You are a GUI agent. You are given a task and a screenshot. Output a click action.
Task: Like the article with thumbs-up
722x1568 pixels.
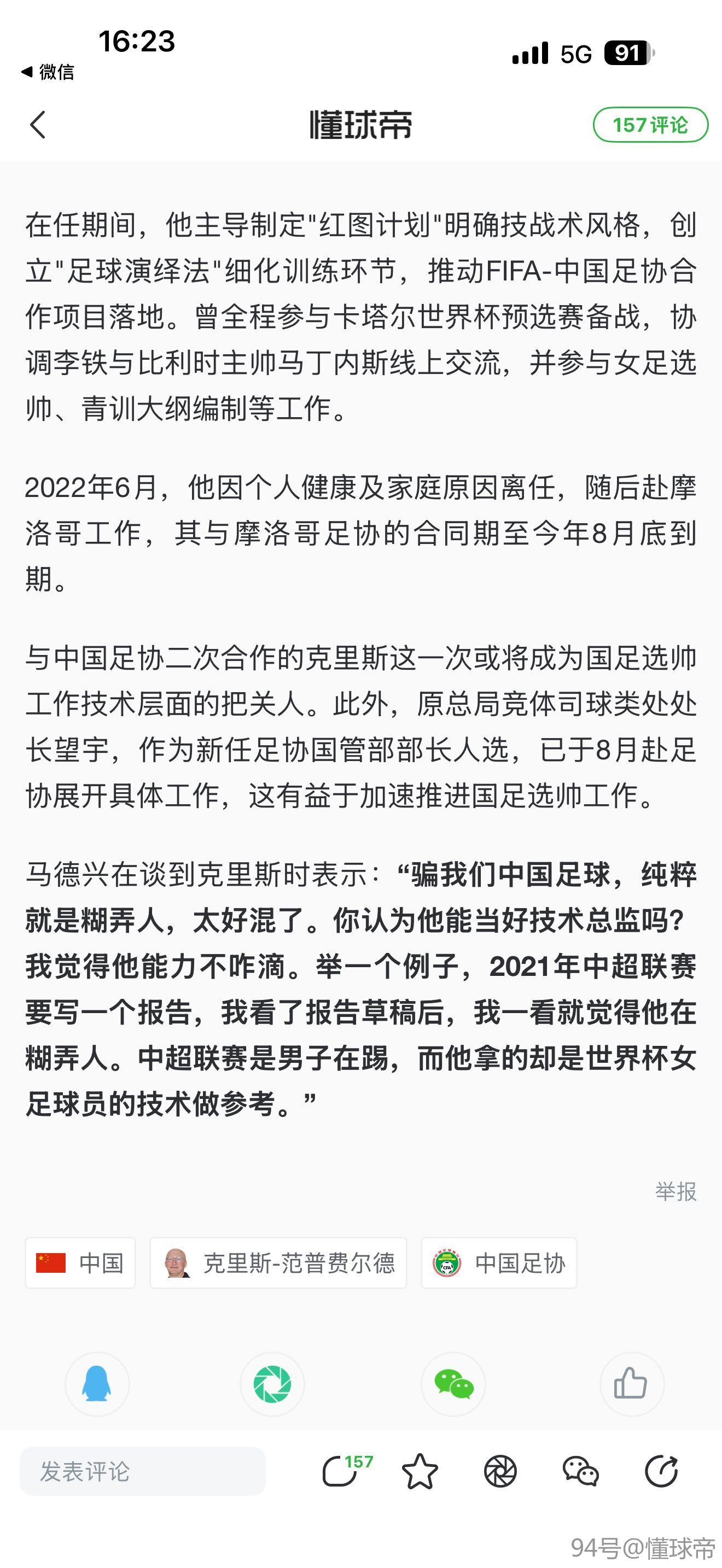[631, 1384]
